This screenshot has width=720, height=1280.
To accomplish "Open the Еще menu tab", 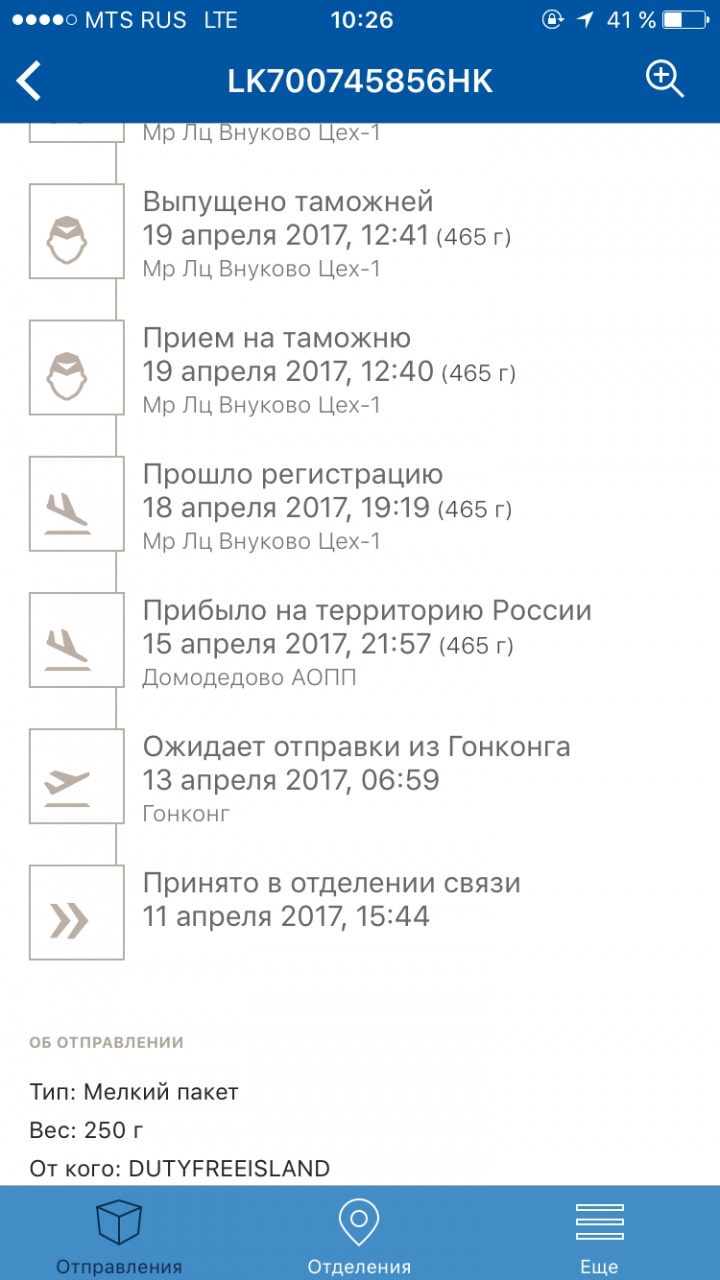I will click(599, 1236).
